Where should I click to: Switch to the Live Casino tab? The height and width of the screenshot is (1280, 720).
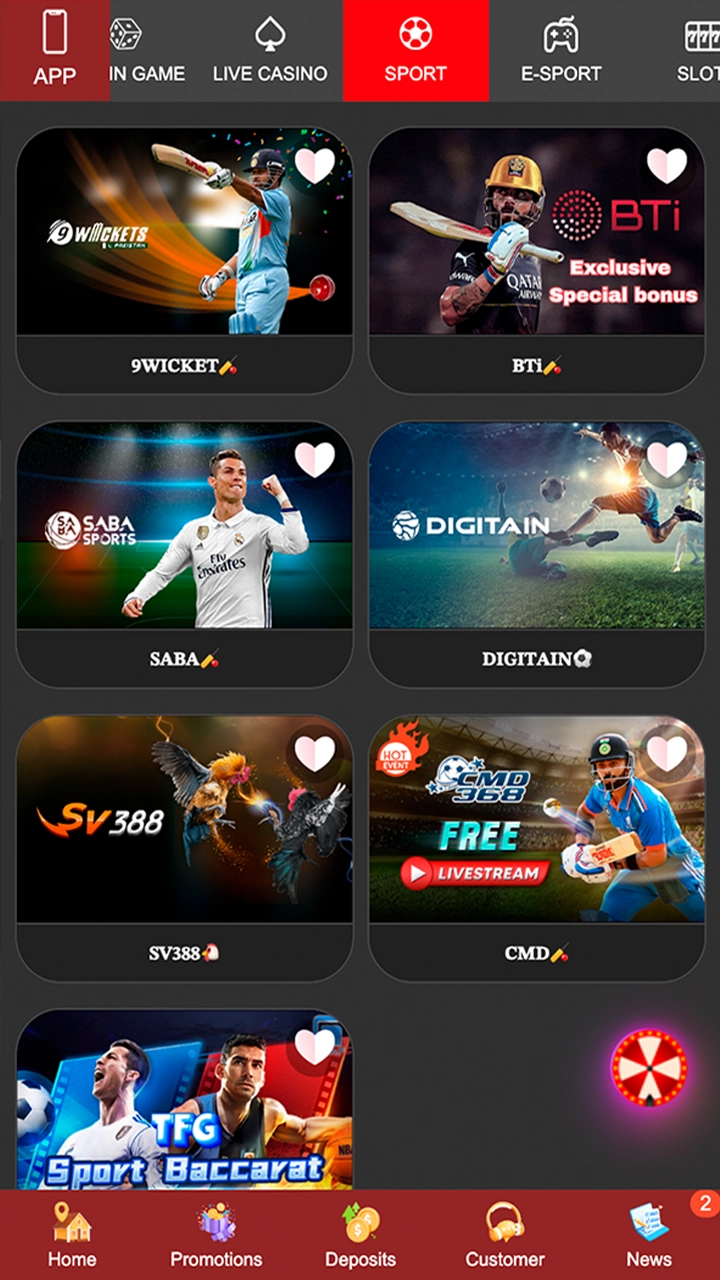269,50
